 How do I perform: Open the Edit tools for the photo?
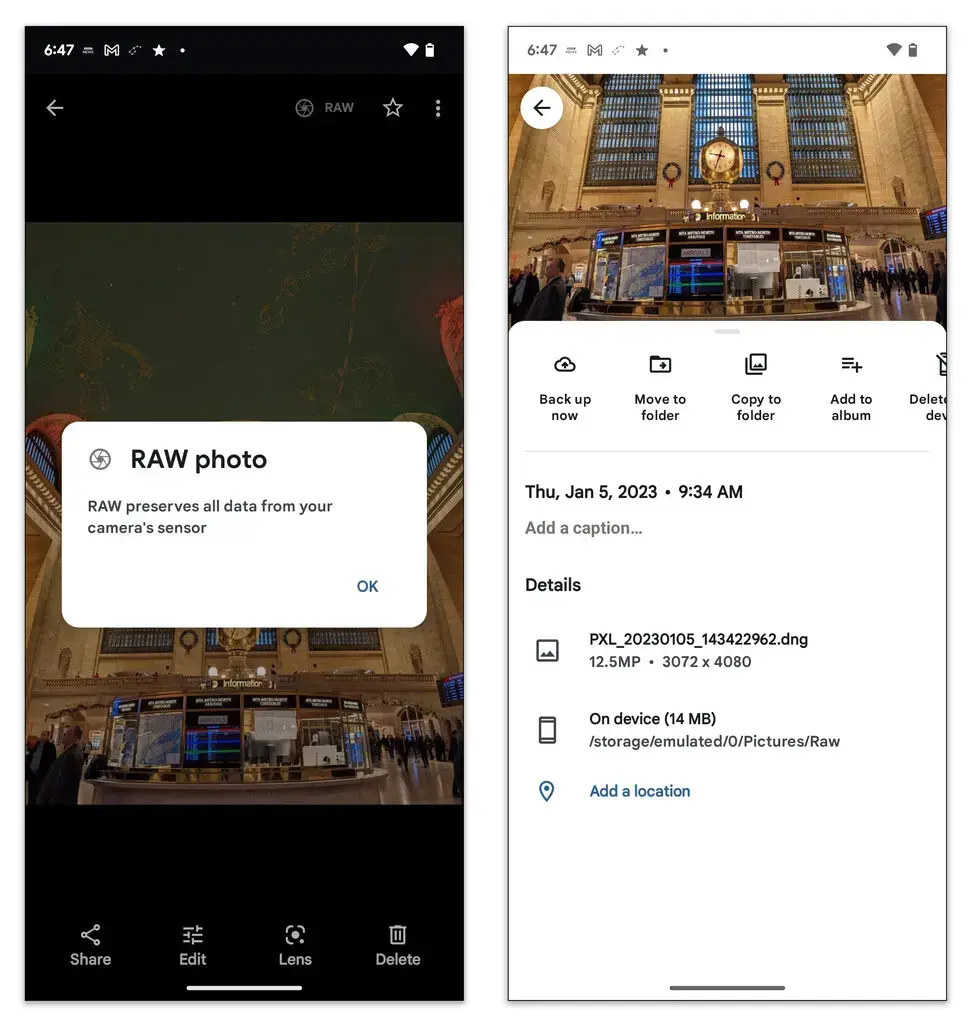192,945
